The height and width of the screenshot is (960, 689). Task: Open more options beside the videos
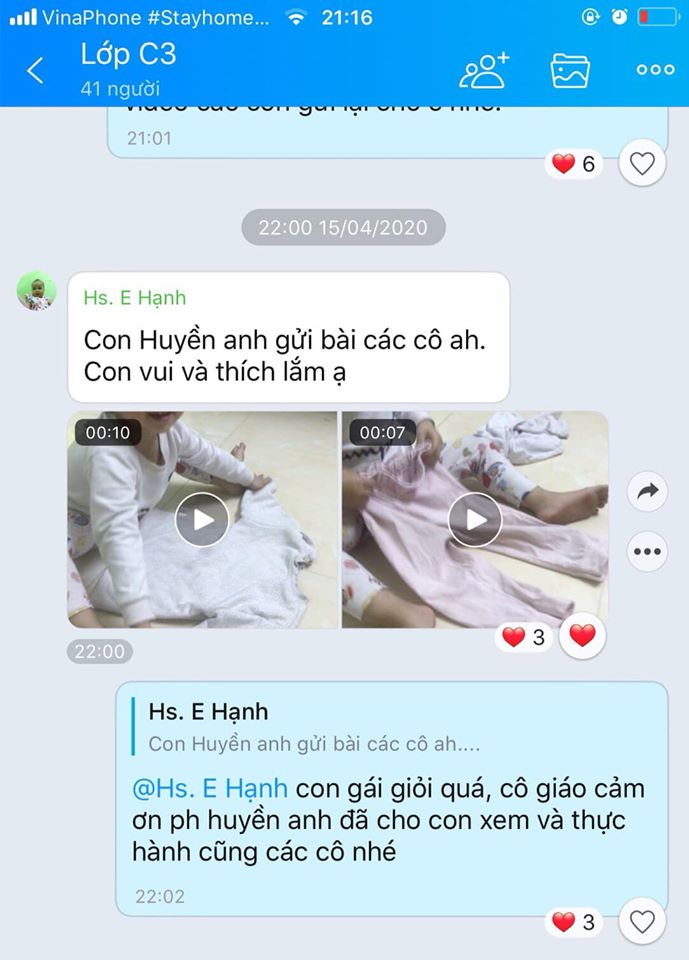(647, 550)
